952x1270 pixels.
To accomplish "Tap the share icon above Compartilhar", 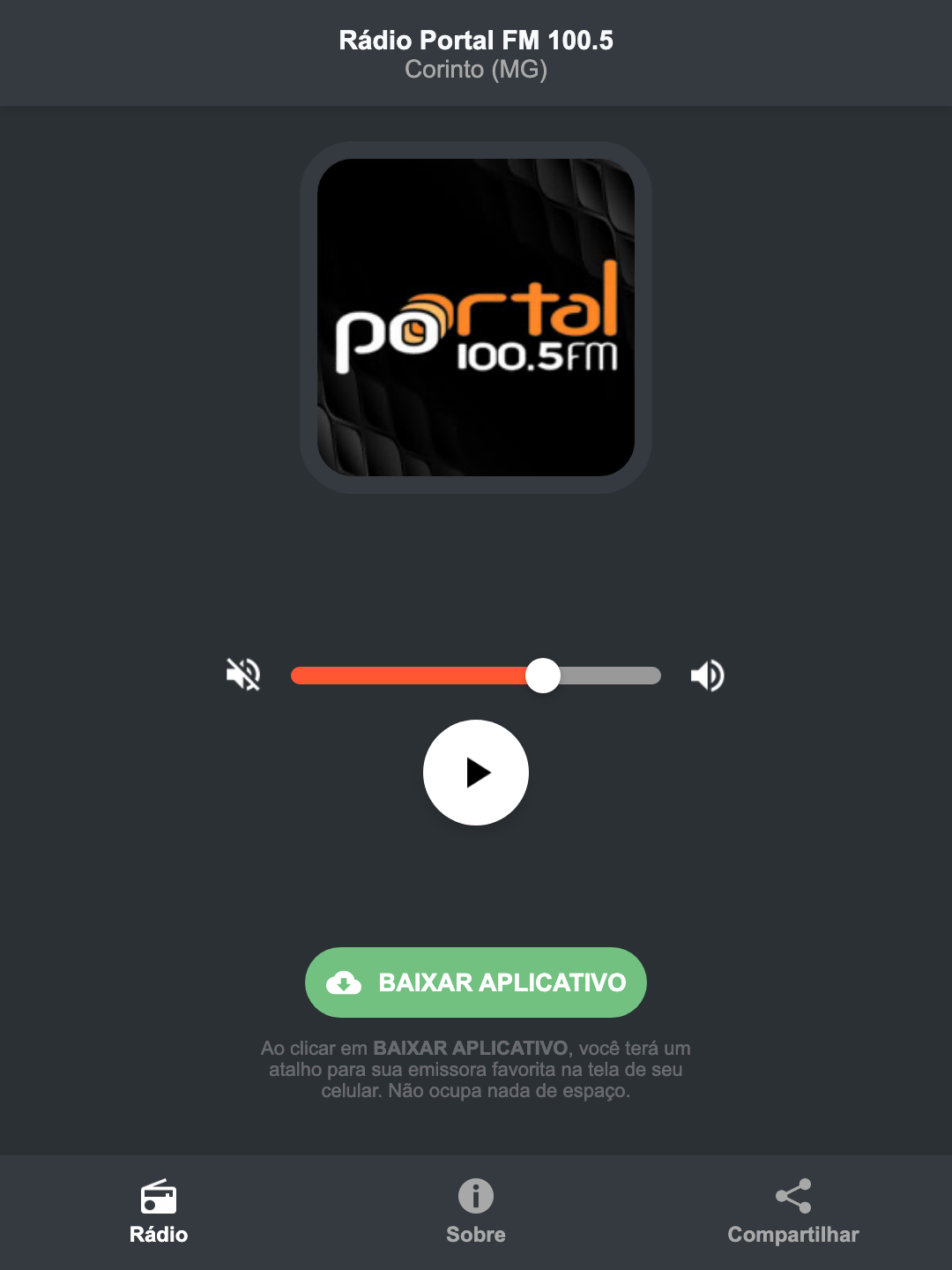I will pyautogui.click(x=792, y=1198).
